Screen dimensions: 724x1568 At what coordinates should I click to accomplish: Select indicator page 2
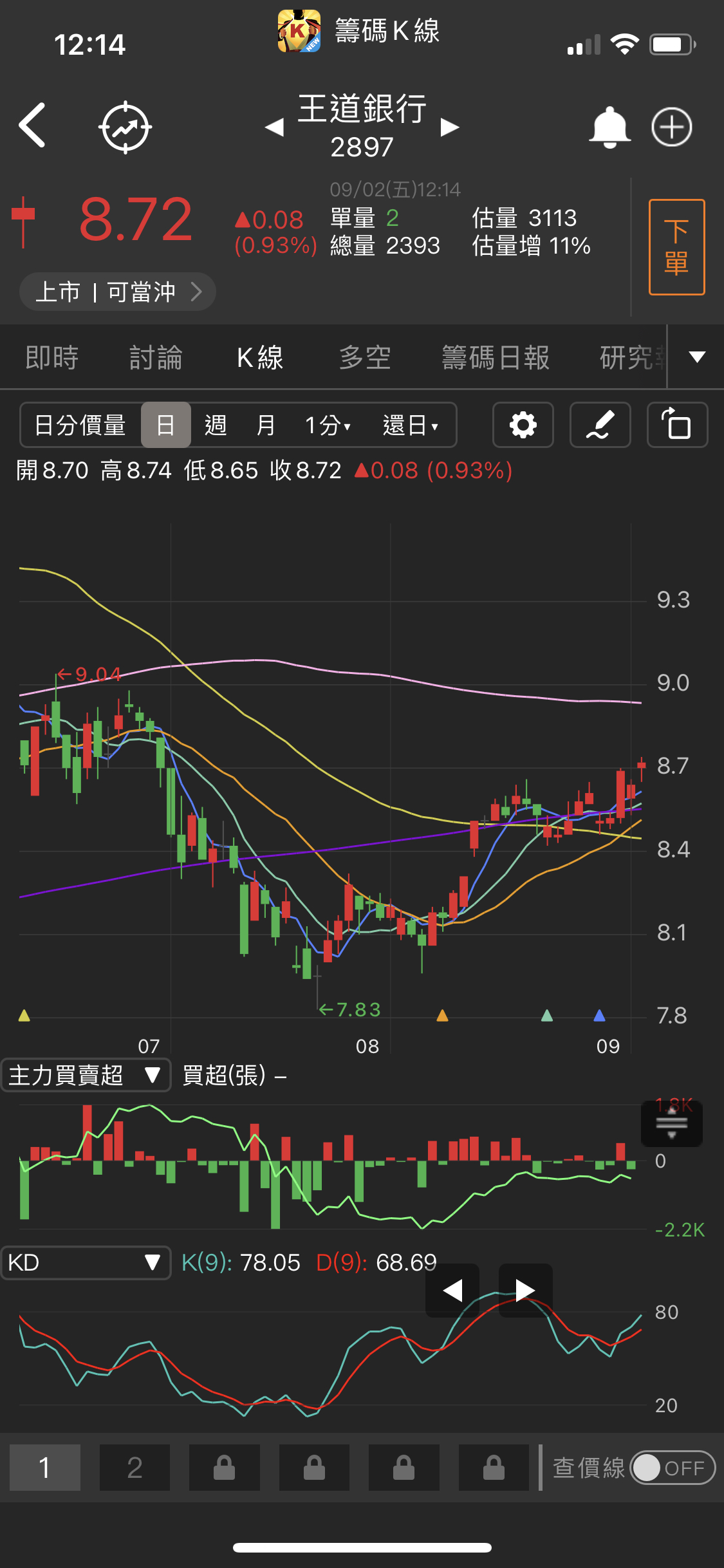(135, 1468)
